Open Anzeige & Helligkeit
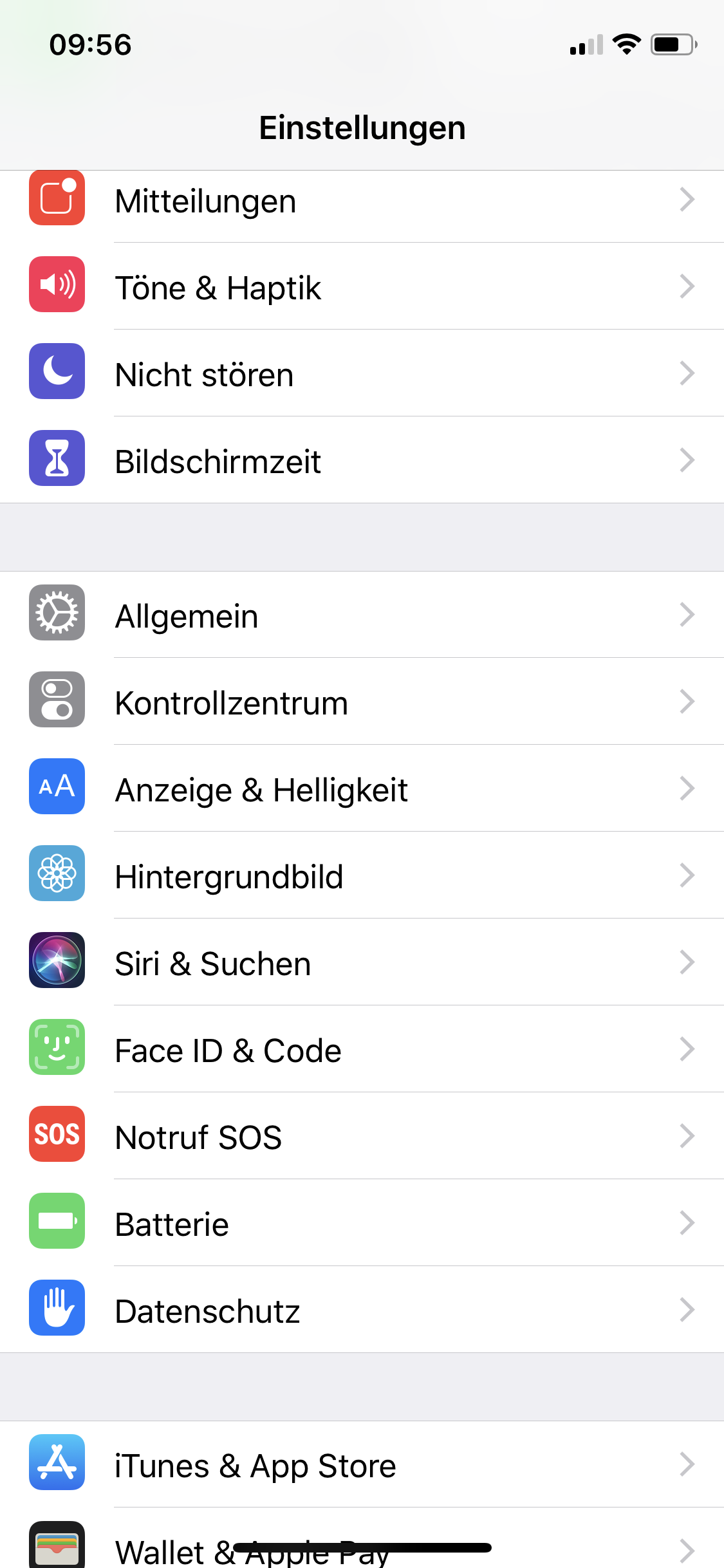724x1568 pixels. pyautogui.click(x=362, y=789)
